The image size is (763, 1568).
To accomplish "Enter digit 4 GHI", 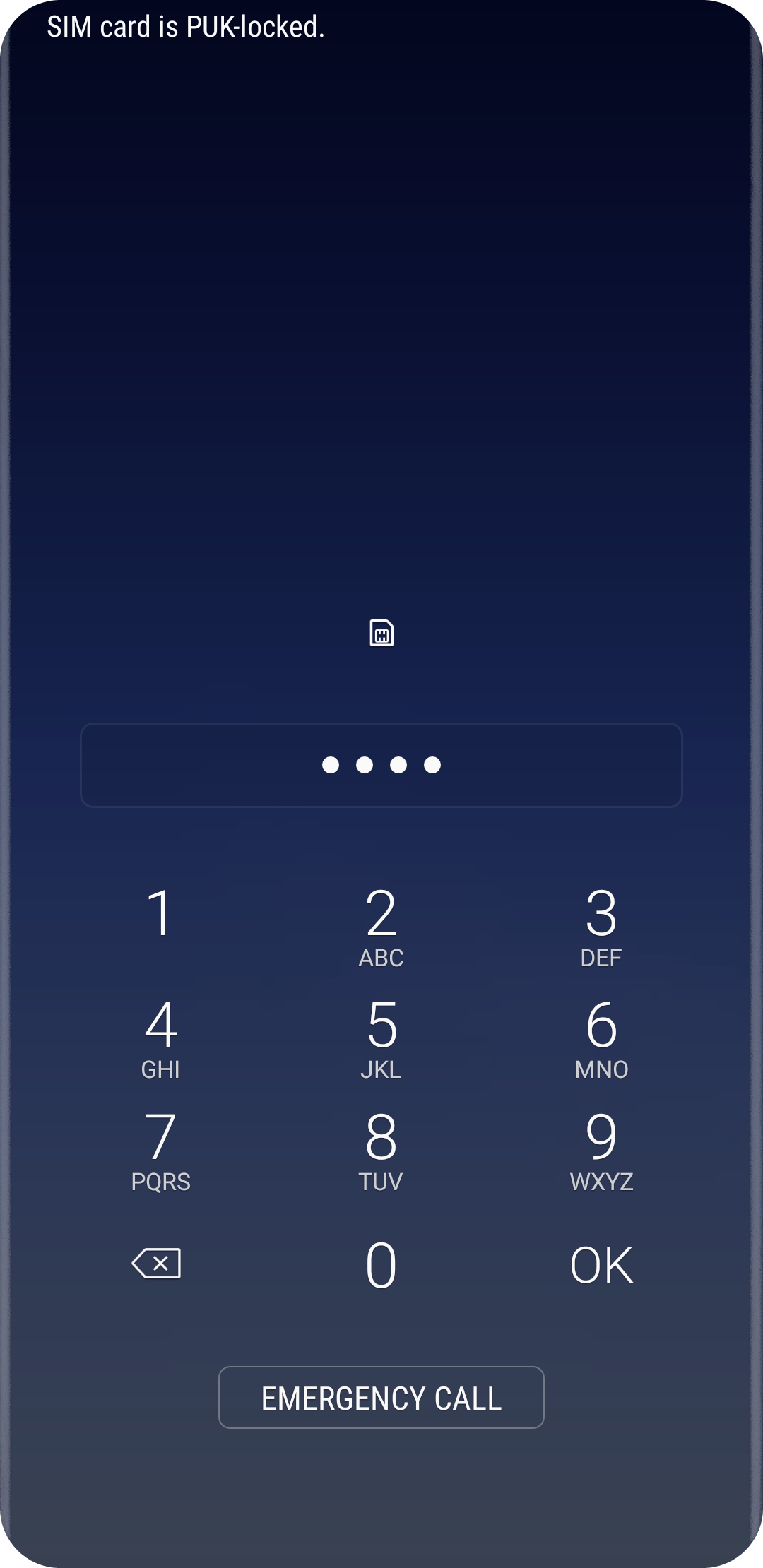I will pyautogui.click(x=161, y=1038).
